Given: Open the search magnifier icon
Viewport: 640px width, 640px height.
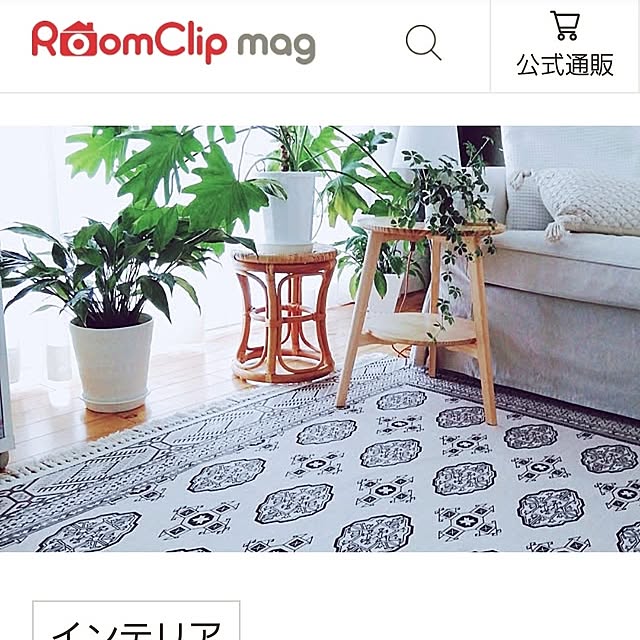Looking at the screenshot, I should 423,43.
